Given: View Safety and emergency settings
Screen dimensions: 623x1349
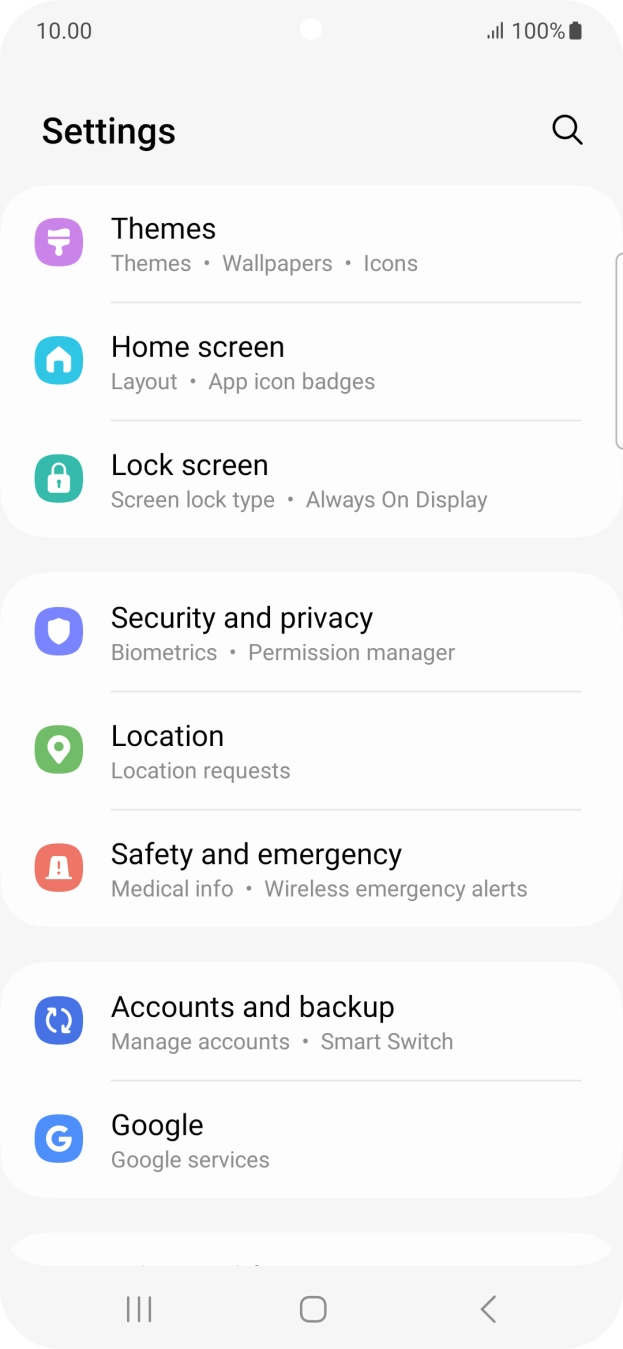Looking at the screenshot, I should coord(310,870).
